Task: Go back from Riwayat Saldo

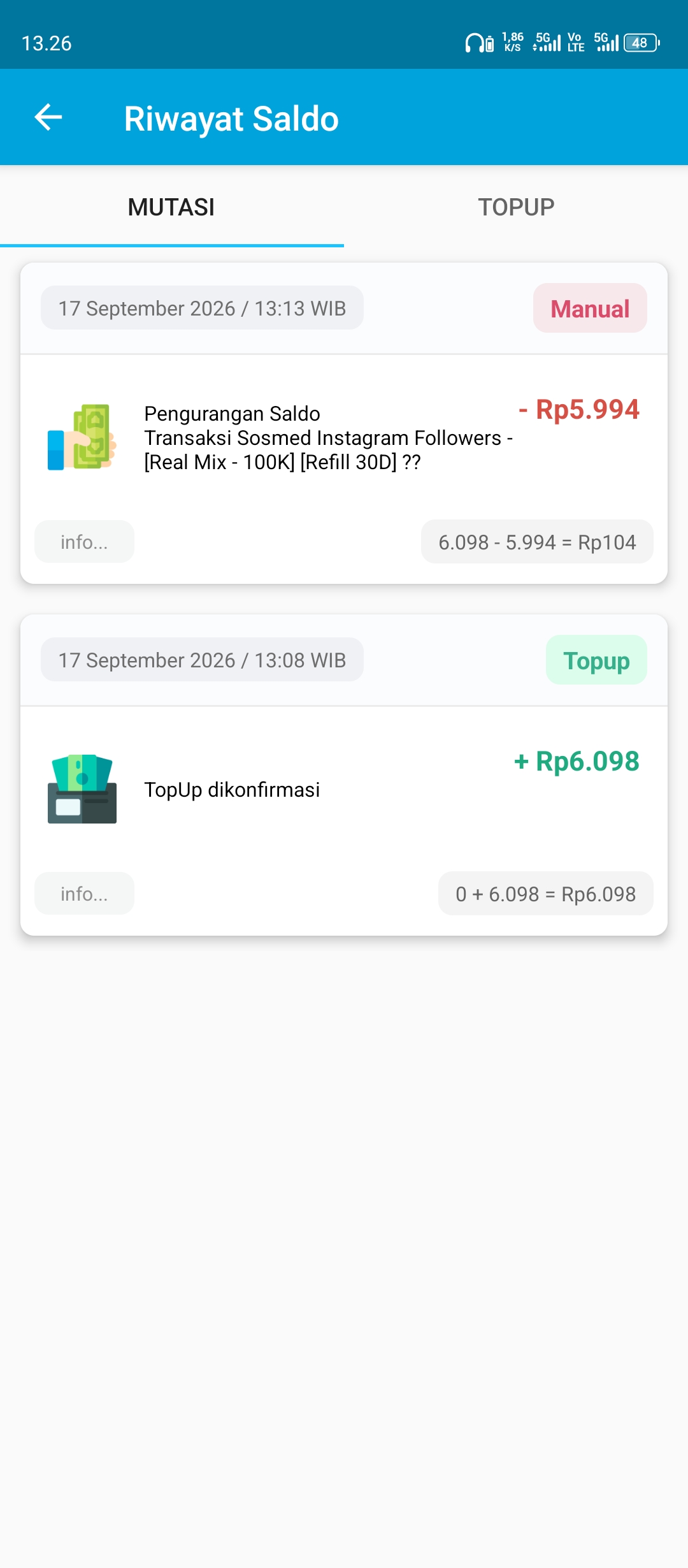Action: click(48, 117)
